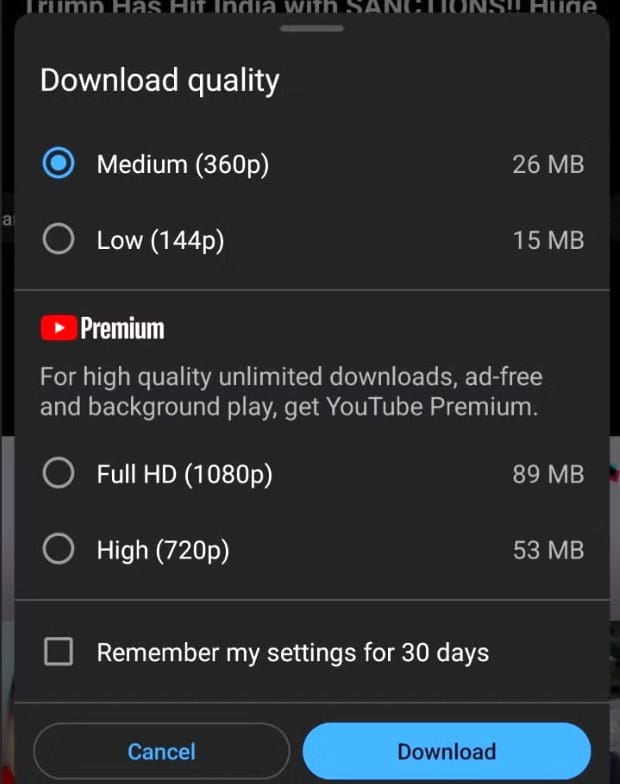Pick Full HD (1080p) quality

pyautogui.click(x=59, y=473)
